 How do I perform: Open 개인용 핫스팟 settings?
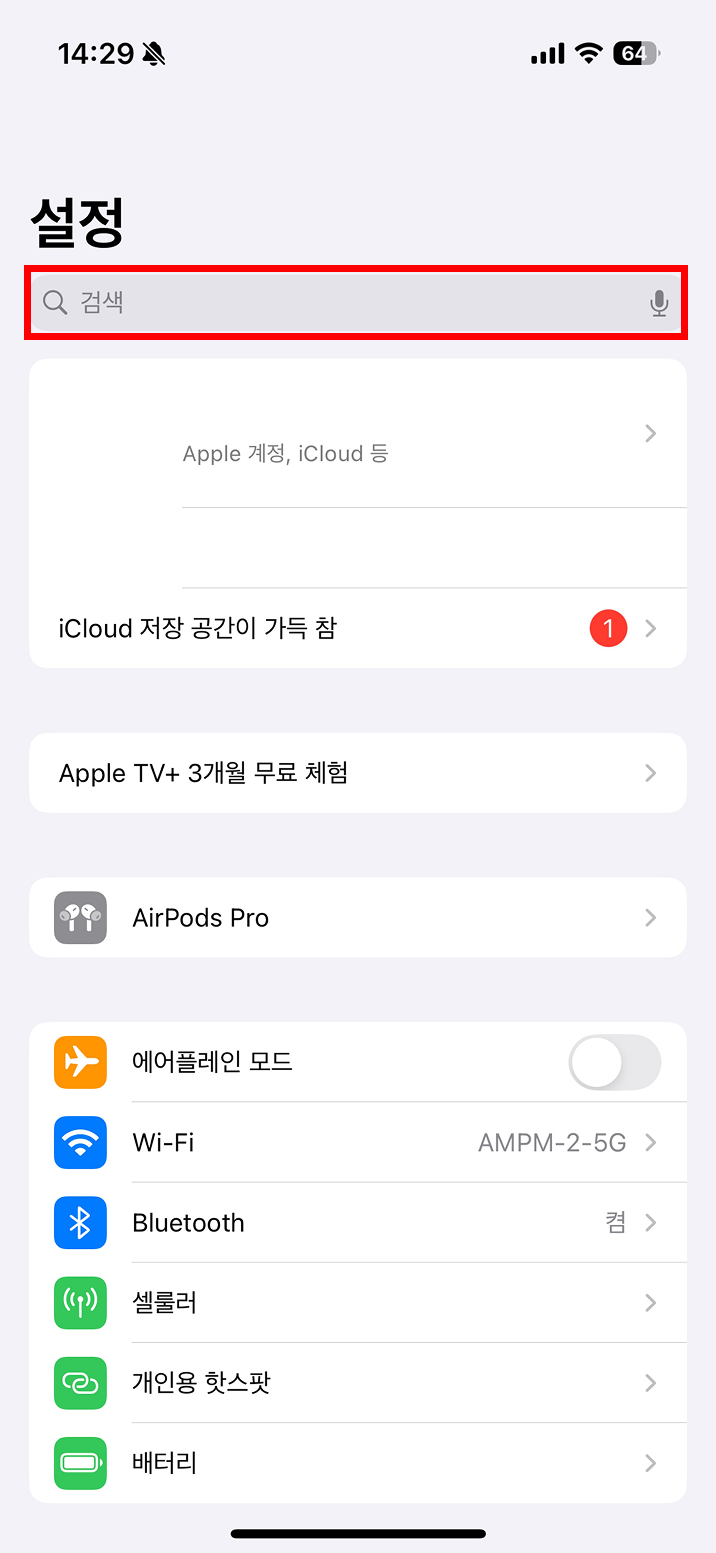click(x=358, y=1382)
